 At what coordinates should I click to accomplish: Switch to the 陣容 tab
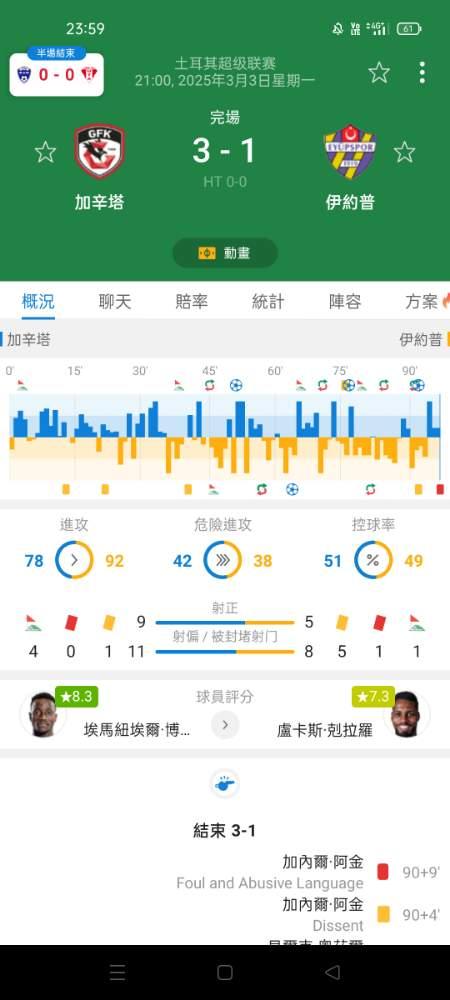pos(345,302)
